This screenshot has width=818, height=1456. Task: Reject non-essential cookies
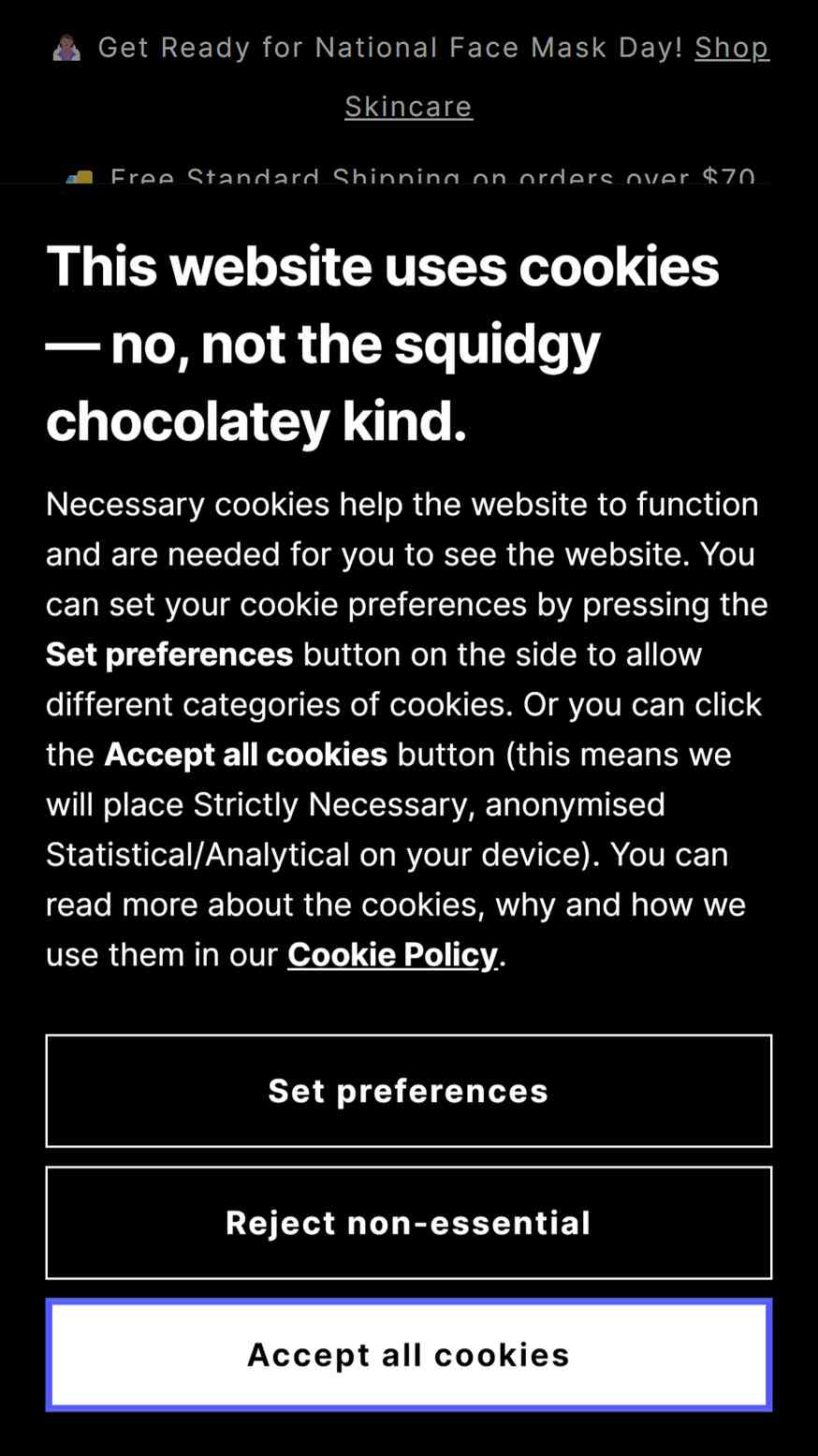coord(409,1223)
